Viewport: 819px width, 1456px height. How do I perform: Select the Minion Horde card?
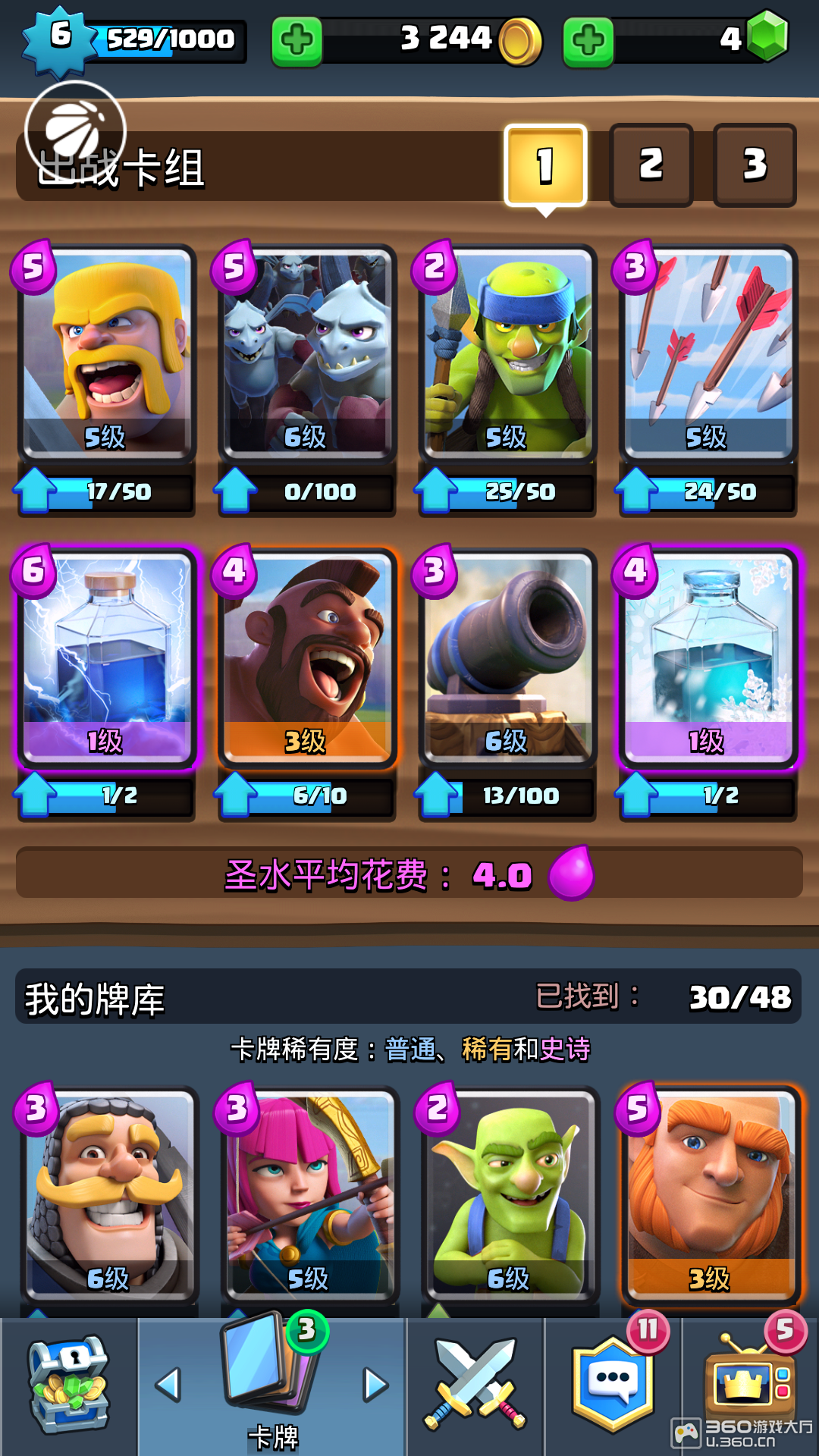point(306,353)
